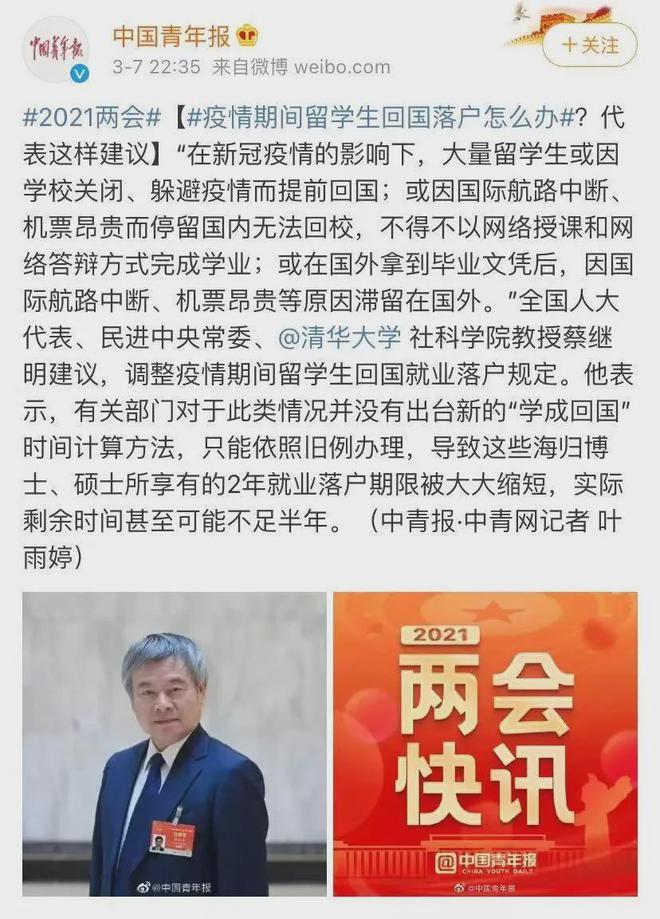Follow 中国青年报 with the +关注 button

(591, 45)
